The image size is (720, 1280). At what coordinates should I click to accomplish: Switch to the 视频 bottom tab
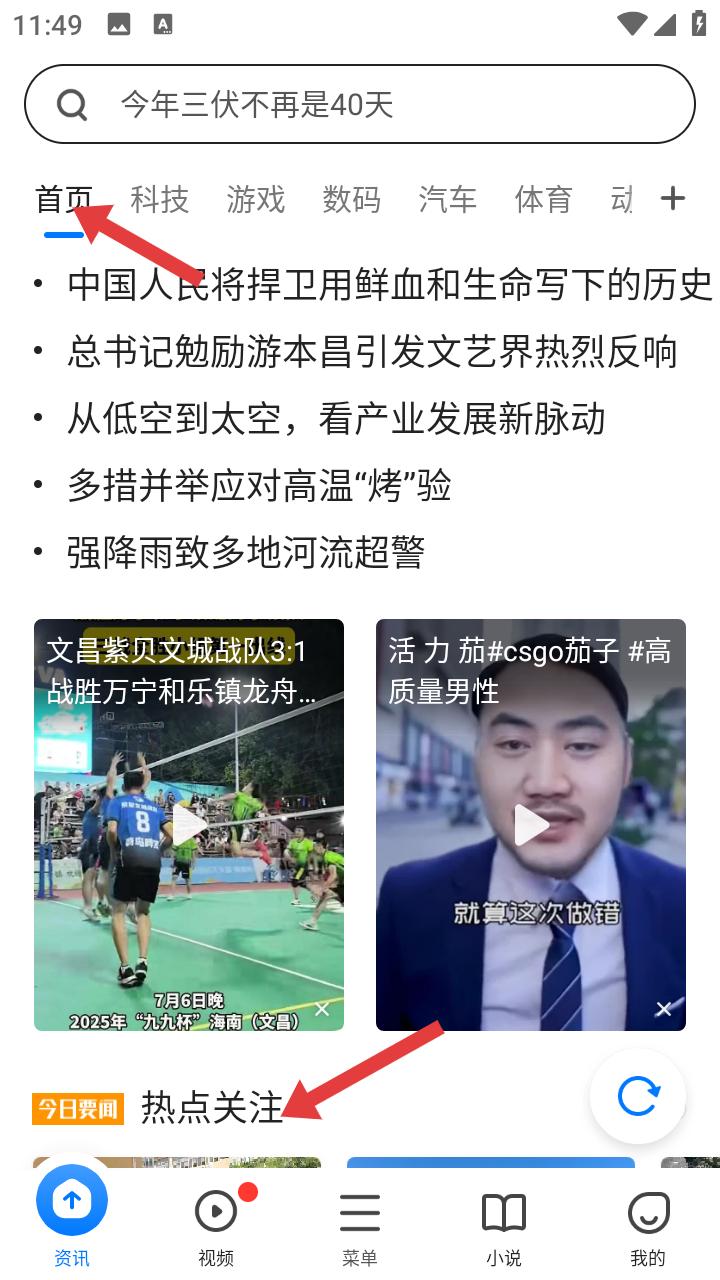216,1226
